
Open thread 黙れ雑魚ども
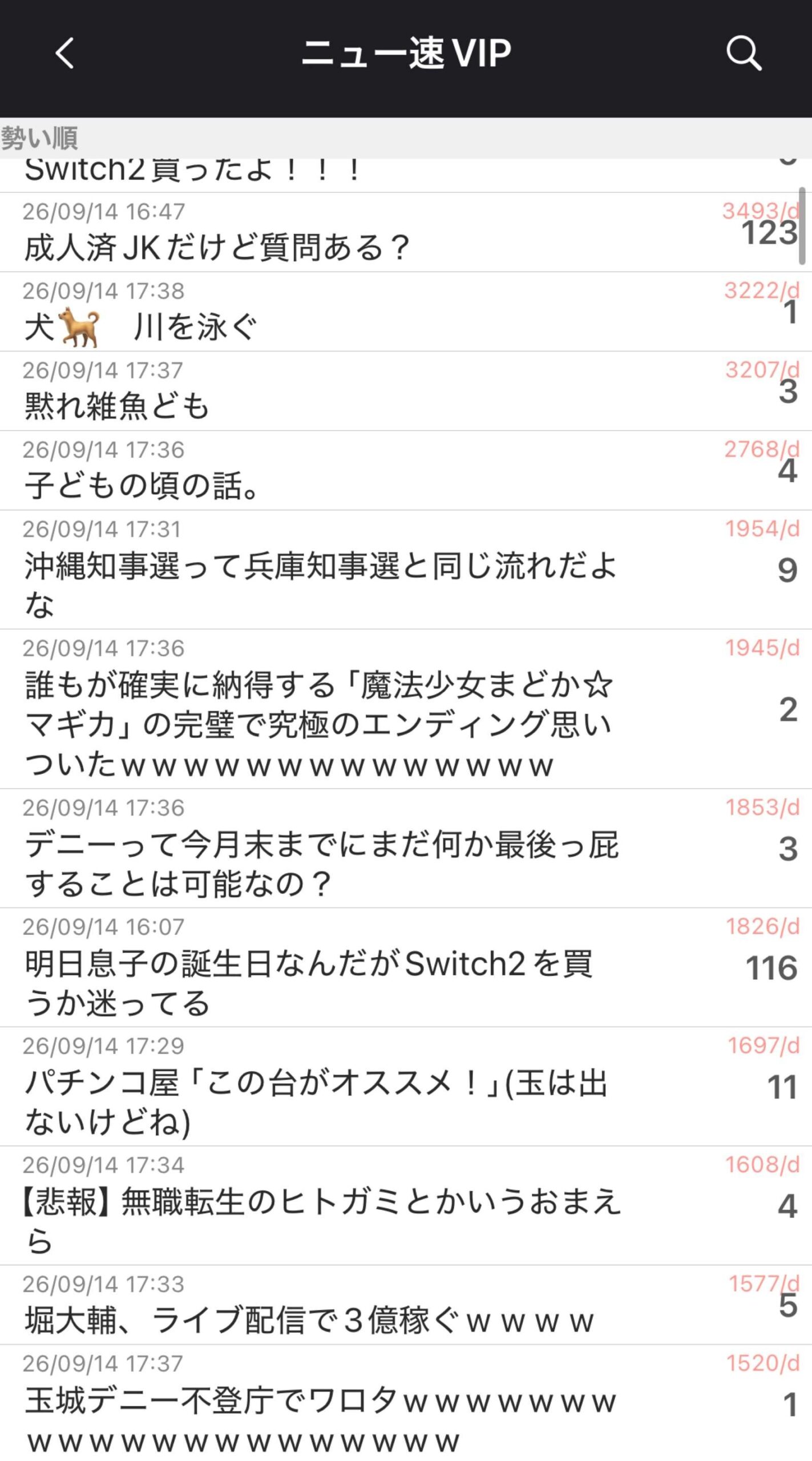pyautogui.click(x=406, y=391)
